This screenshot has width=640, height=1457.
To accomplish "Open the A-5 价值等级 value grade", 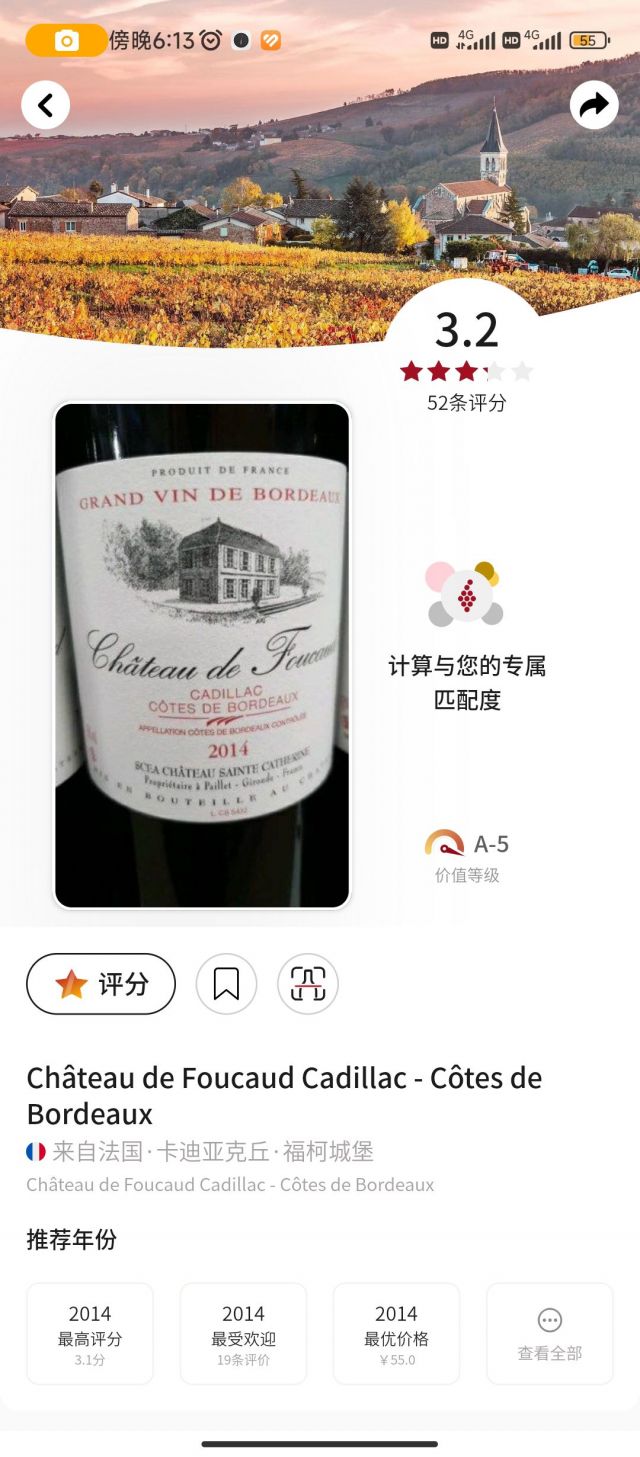I will (x=467, y=856).
